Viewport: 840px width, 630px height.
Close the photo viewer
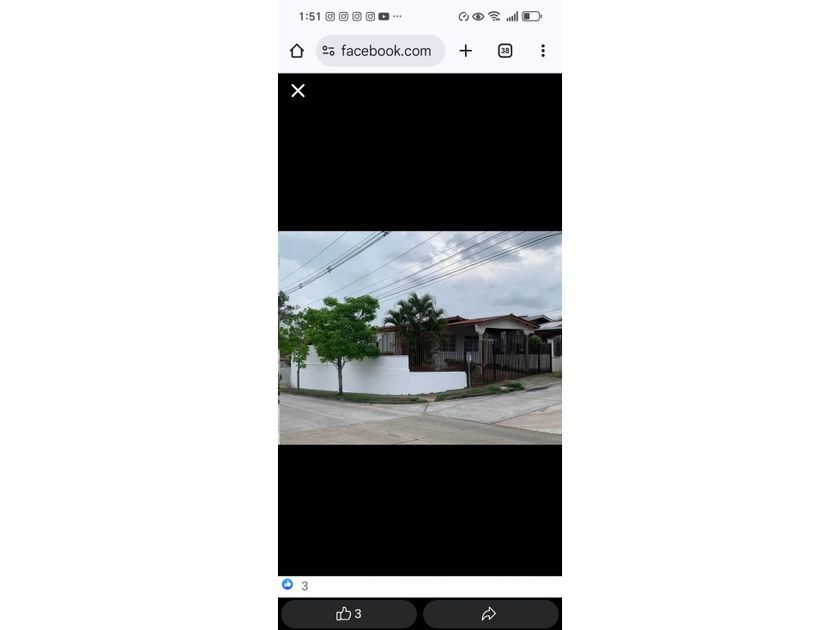298,91
